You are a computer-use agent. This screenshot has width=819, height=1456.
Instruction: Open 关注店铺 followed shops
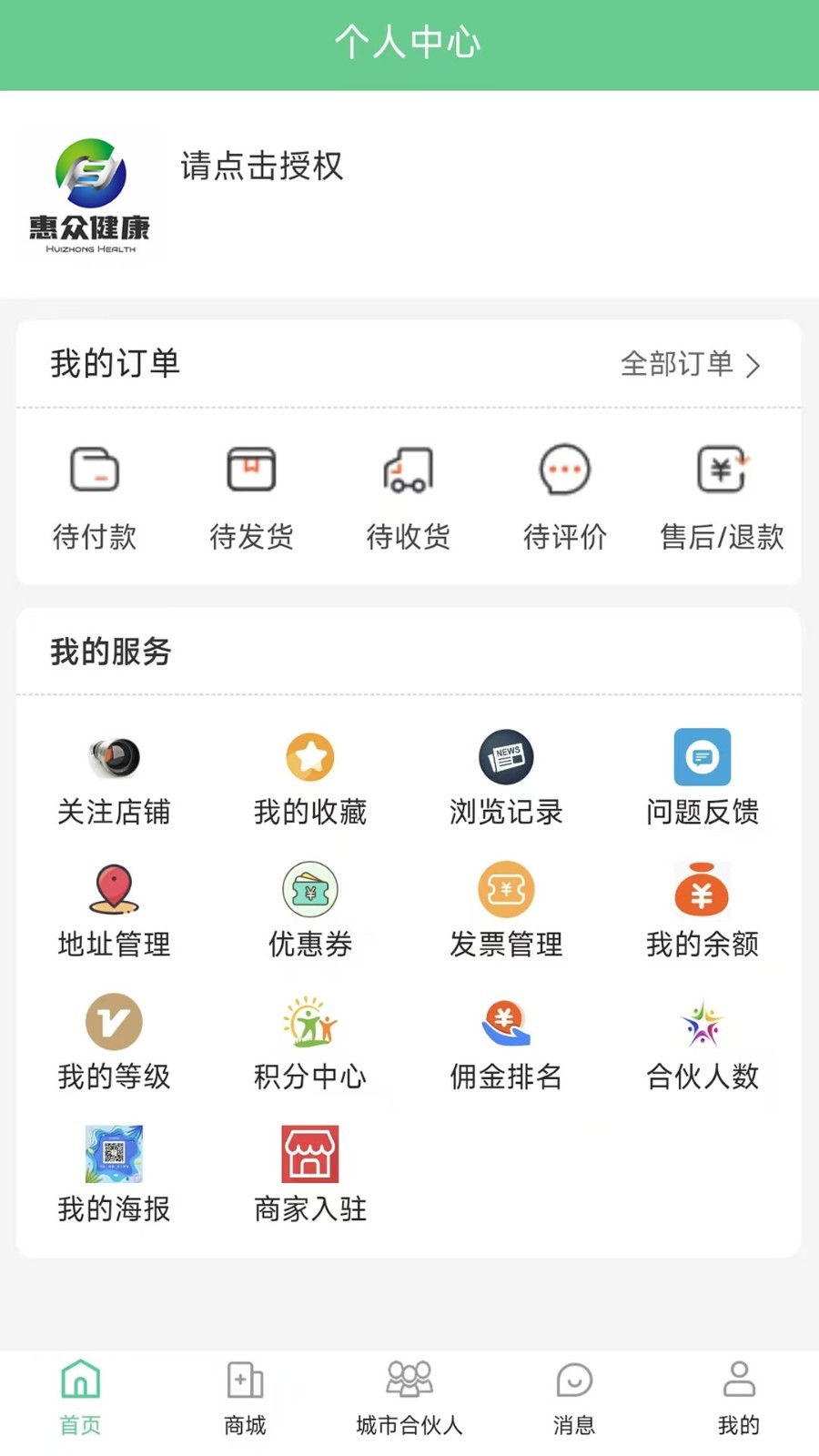[114, 778]
